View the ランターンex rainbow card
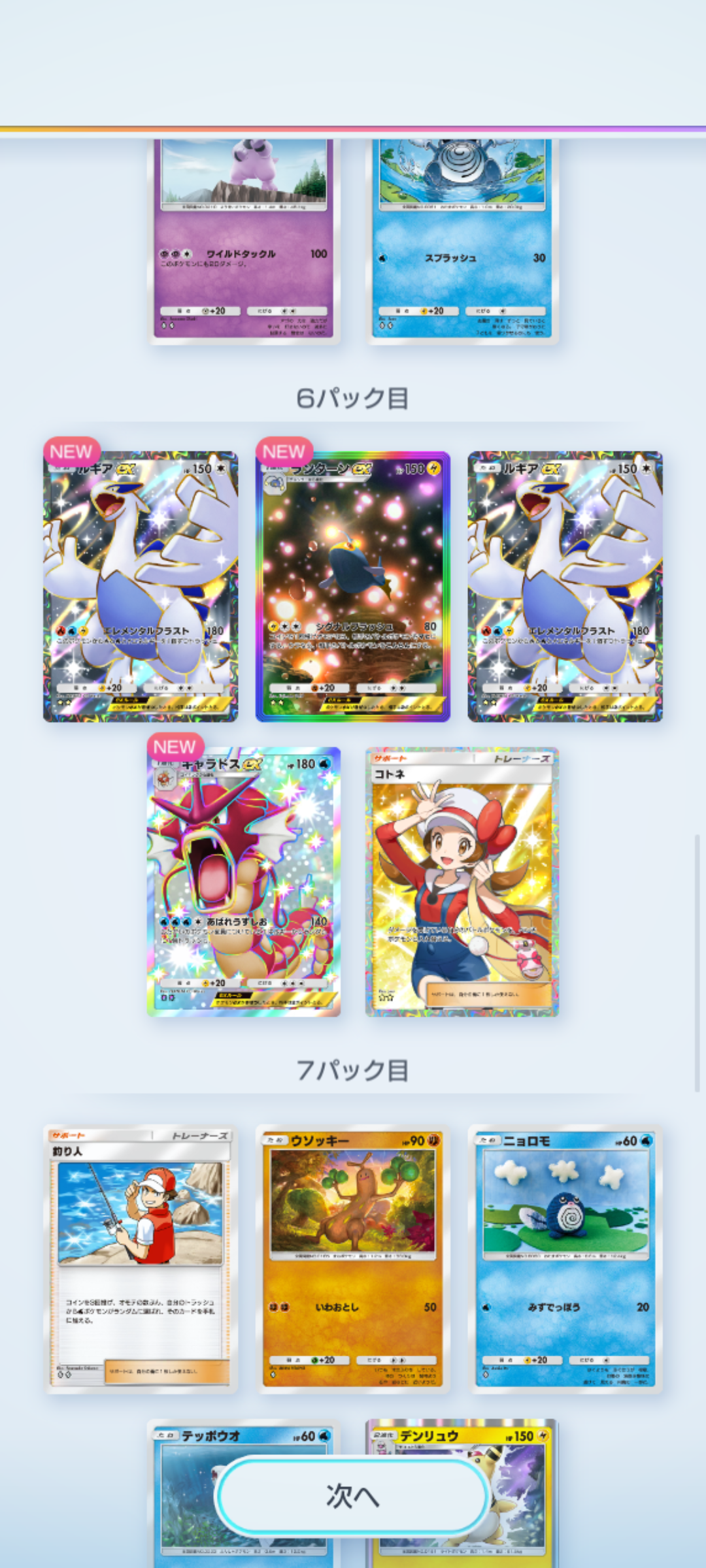The width and height of the screenshot is (706, 1568). tap(353, 586)
